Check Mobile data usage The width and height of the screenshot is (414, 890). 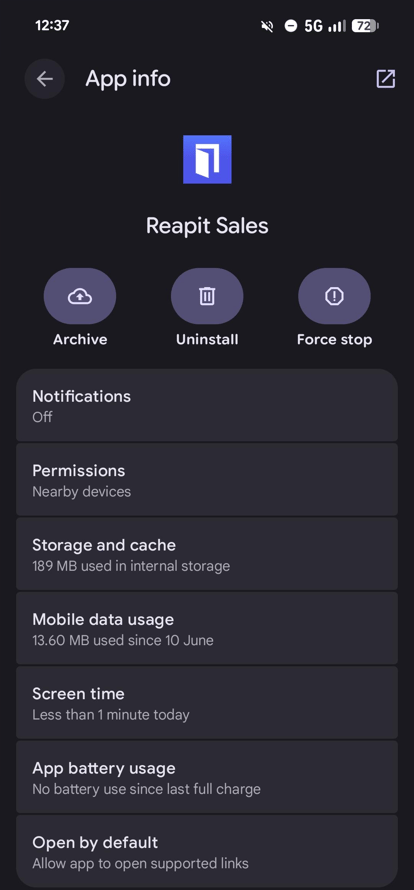click(207, 628)
